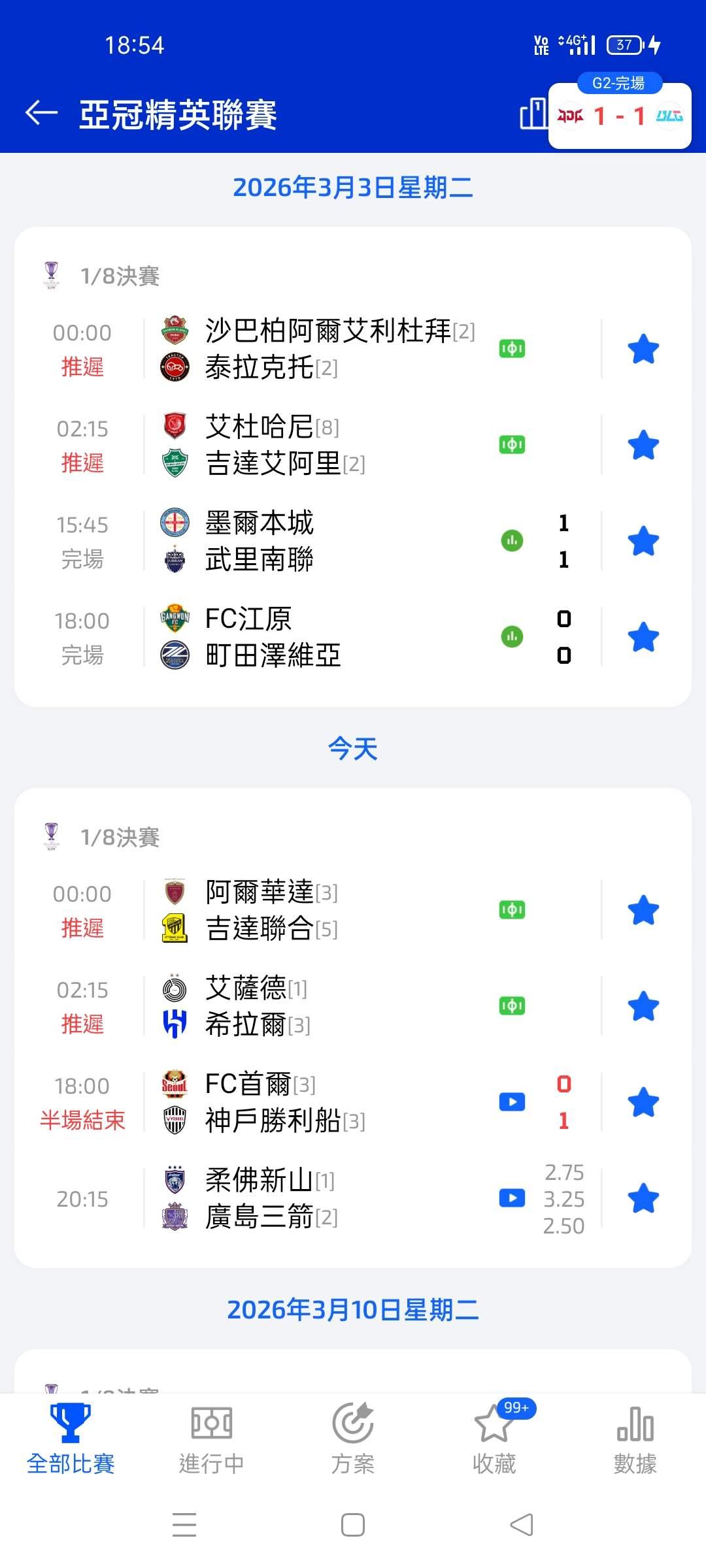Open the standings icon in header
706x1568 pixels.
click(533, 114)
